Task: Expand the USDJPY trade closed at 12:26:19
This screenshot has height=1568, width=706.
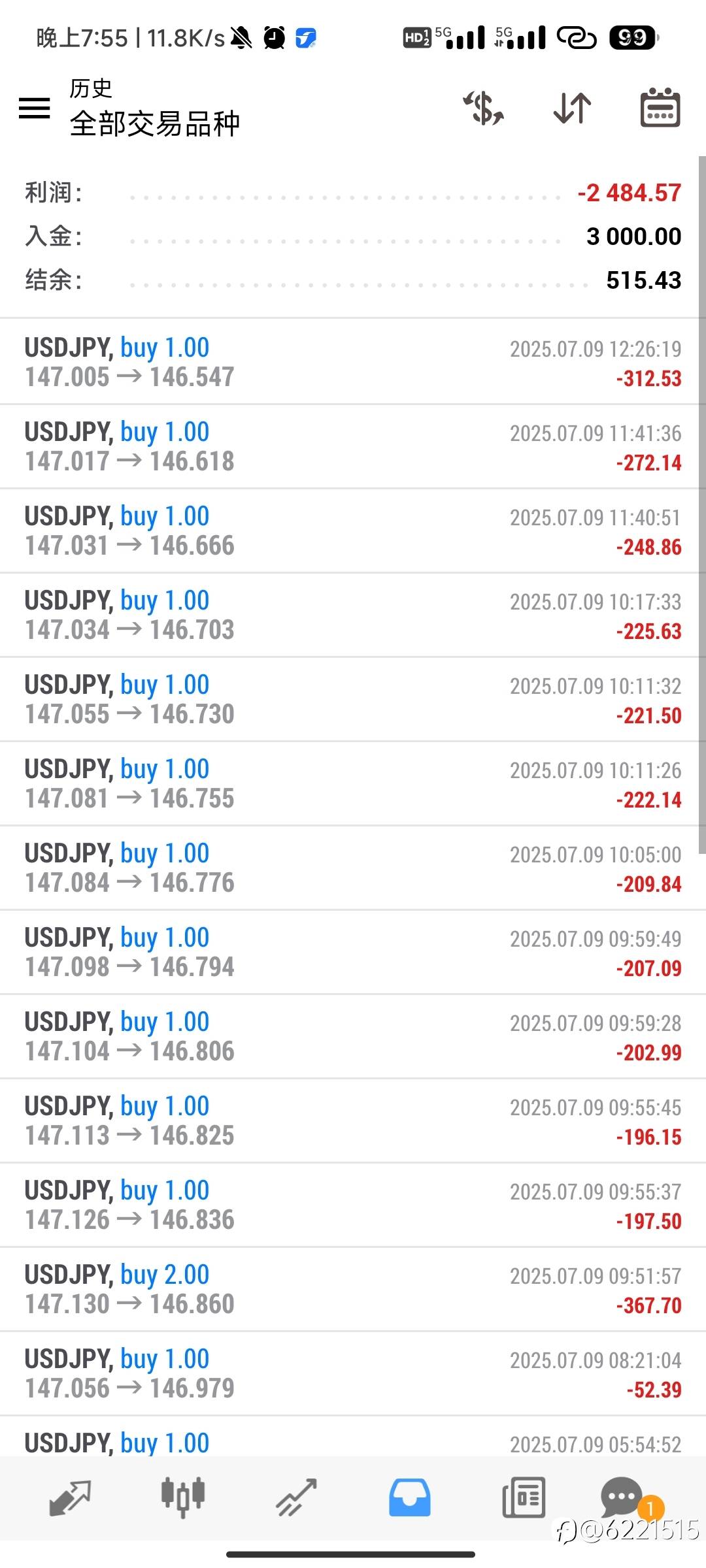Action: click(x=353, y=362)
